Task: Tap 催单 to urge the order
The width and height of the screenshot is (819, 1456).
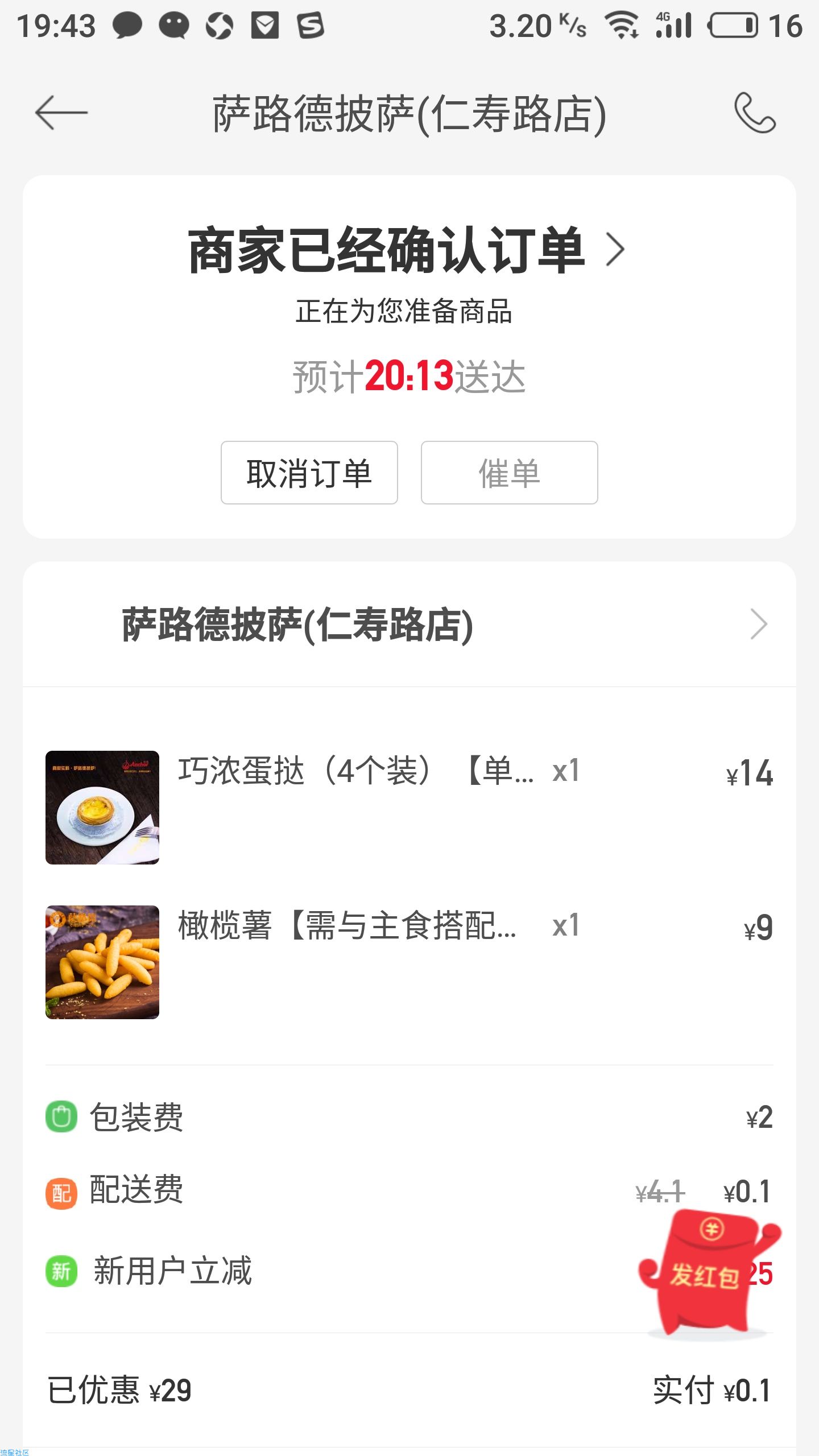Action: [x=509, y=473]
